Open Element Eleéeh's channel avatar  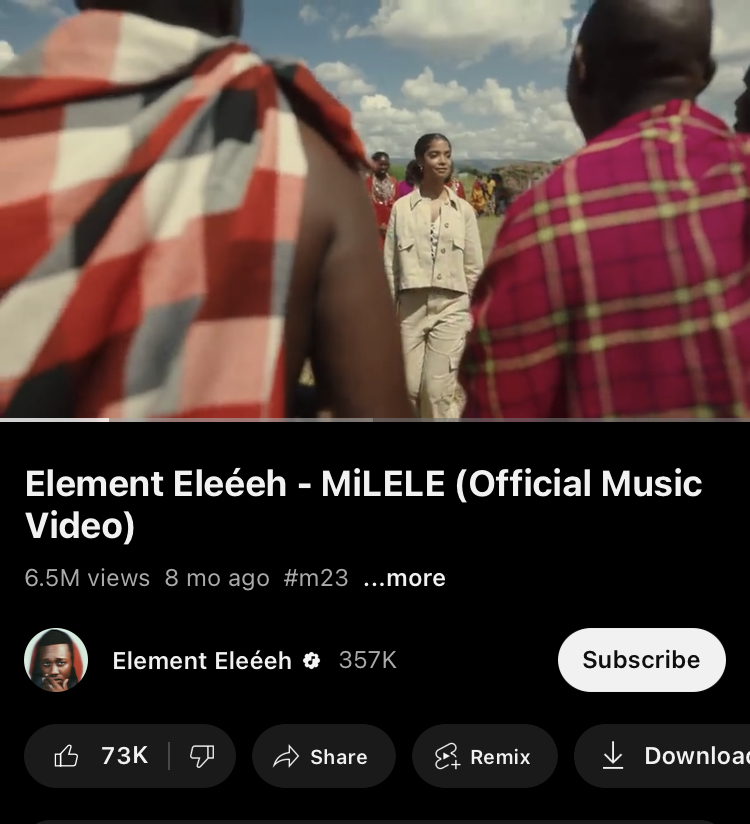pyautogui.click(x=55, y=661)
